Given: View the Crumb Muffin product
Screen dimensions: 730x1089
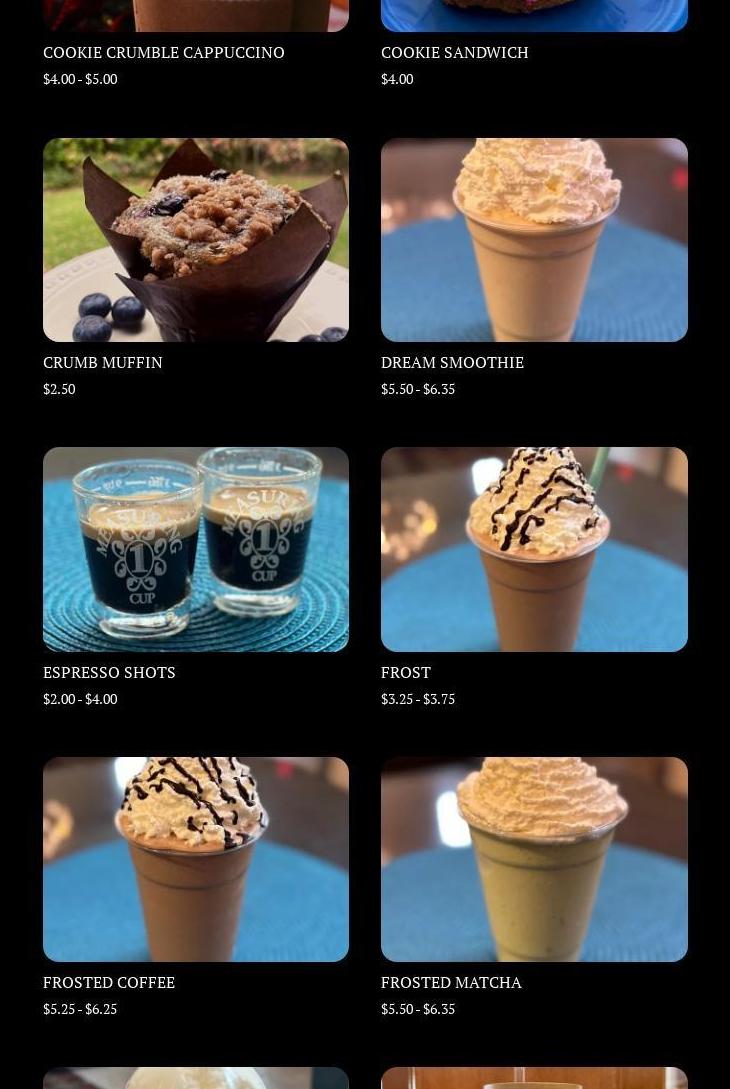Looking at the screenshot, I should click(196, 240).
